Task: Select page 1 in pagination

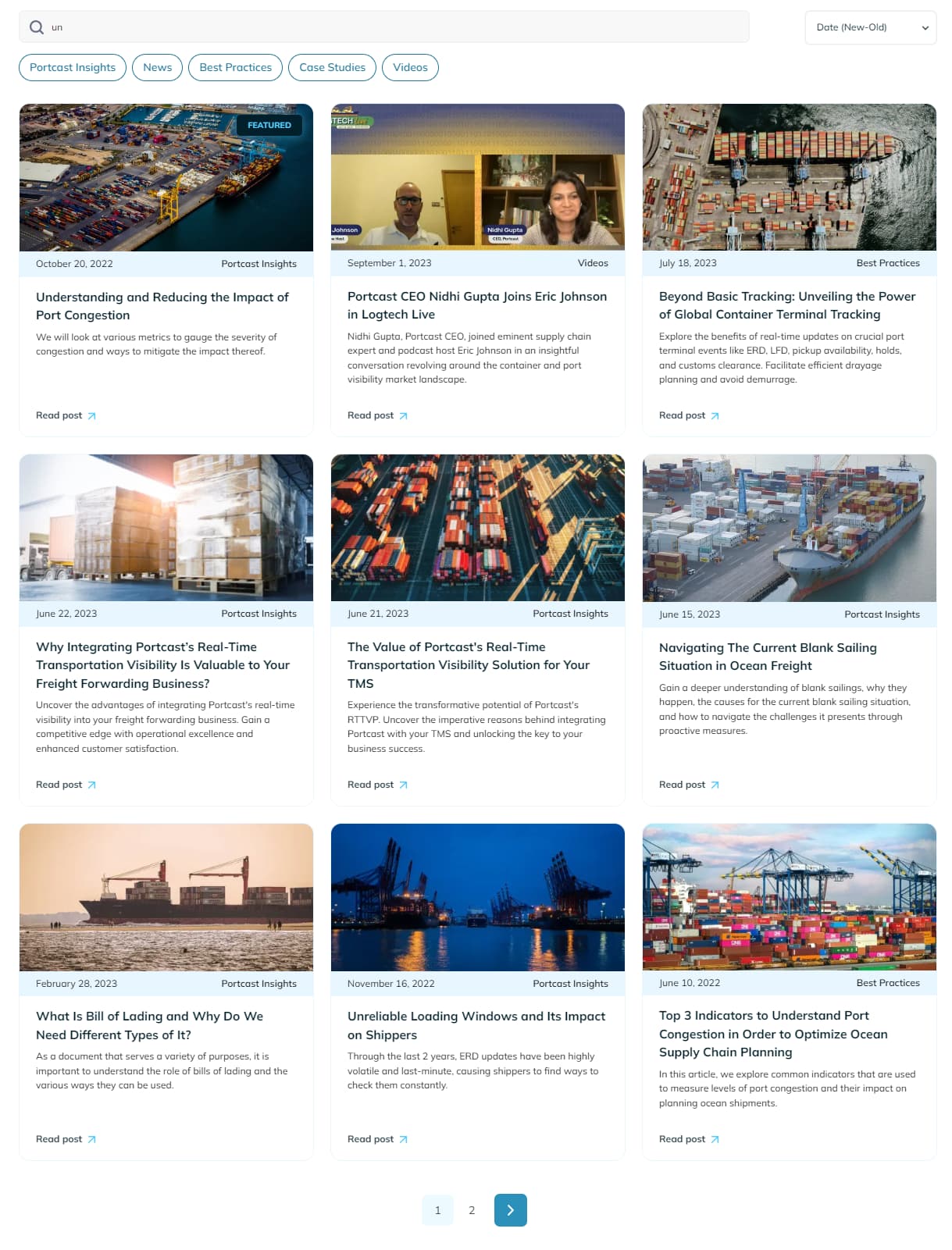Action: [x=437, y=1210]
